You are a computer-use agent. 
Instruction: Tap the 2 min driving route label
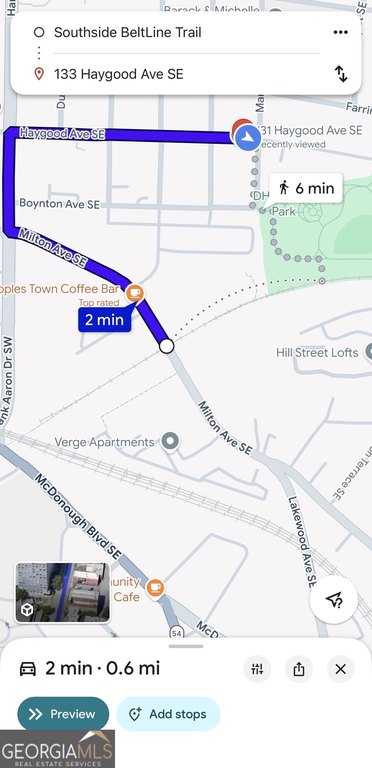104,320
